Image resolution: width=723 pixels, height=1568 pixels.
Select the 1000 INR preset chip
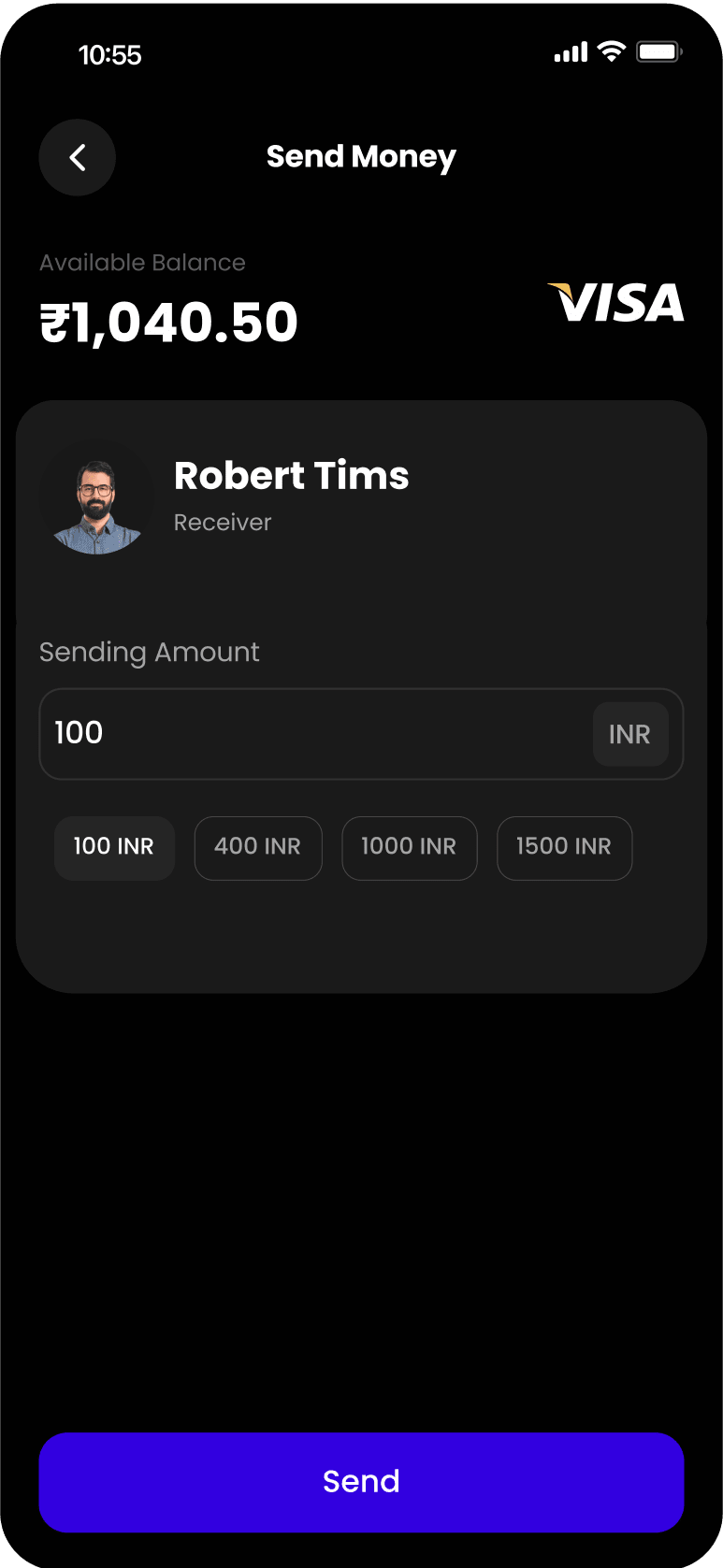(410, 847)
